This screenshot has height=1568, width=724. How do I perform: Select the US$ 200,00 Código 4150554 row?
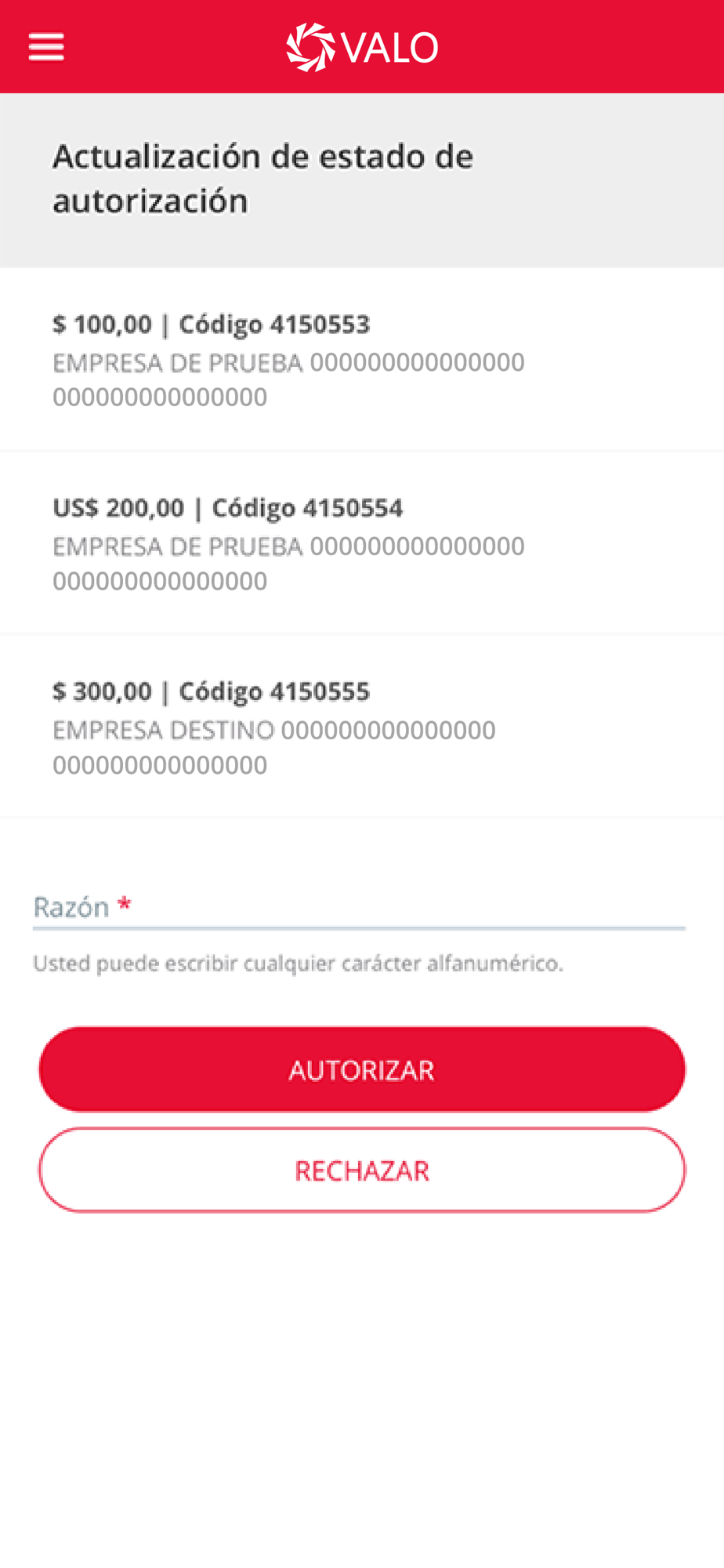click(362, 543)
